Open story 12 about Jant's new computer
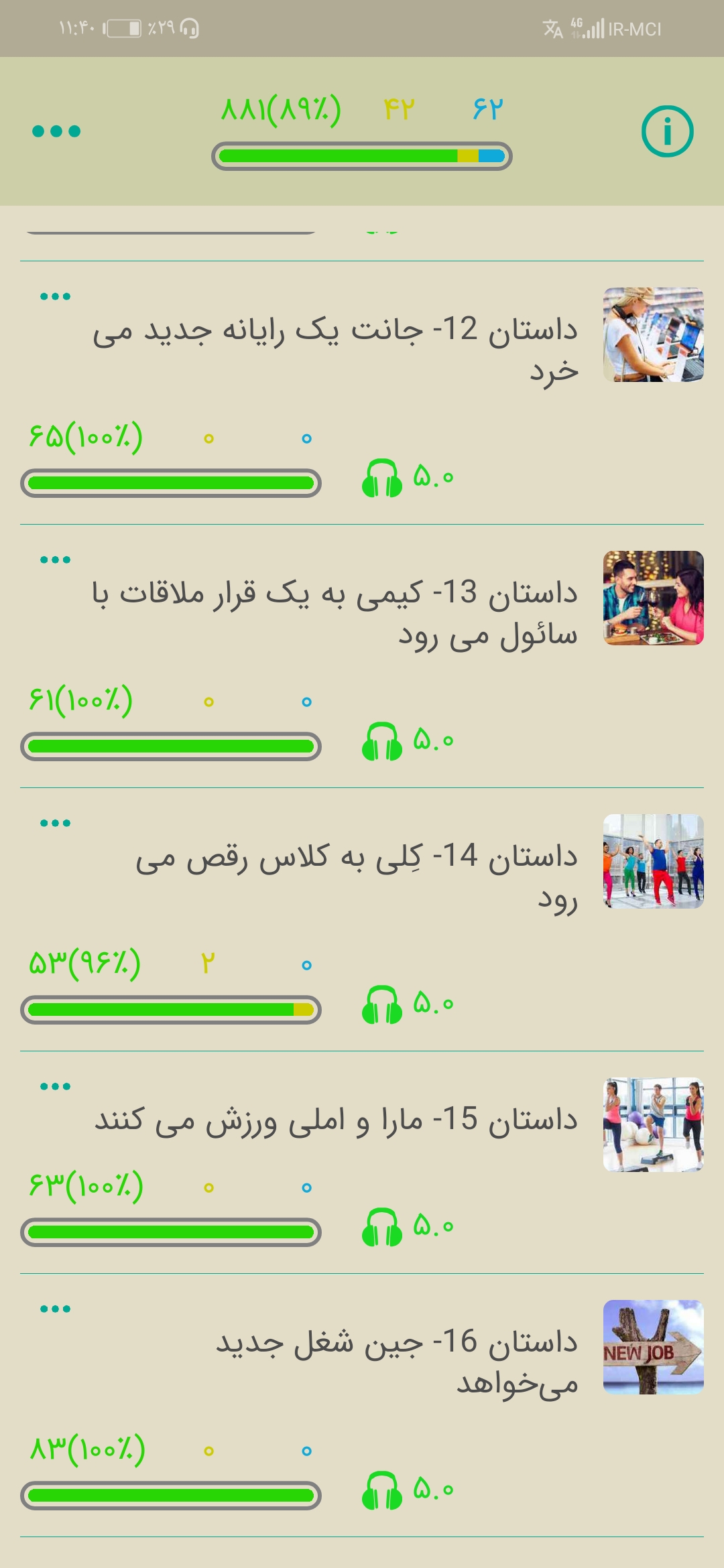 pyautogui.click(x=335, y=350)
